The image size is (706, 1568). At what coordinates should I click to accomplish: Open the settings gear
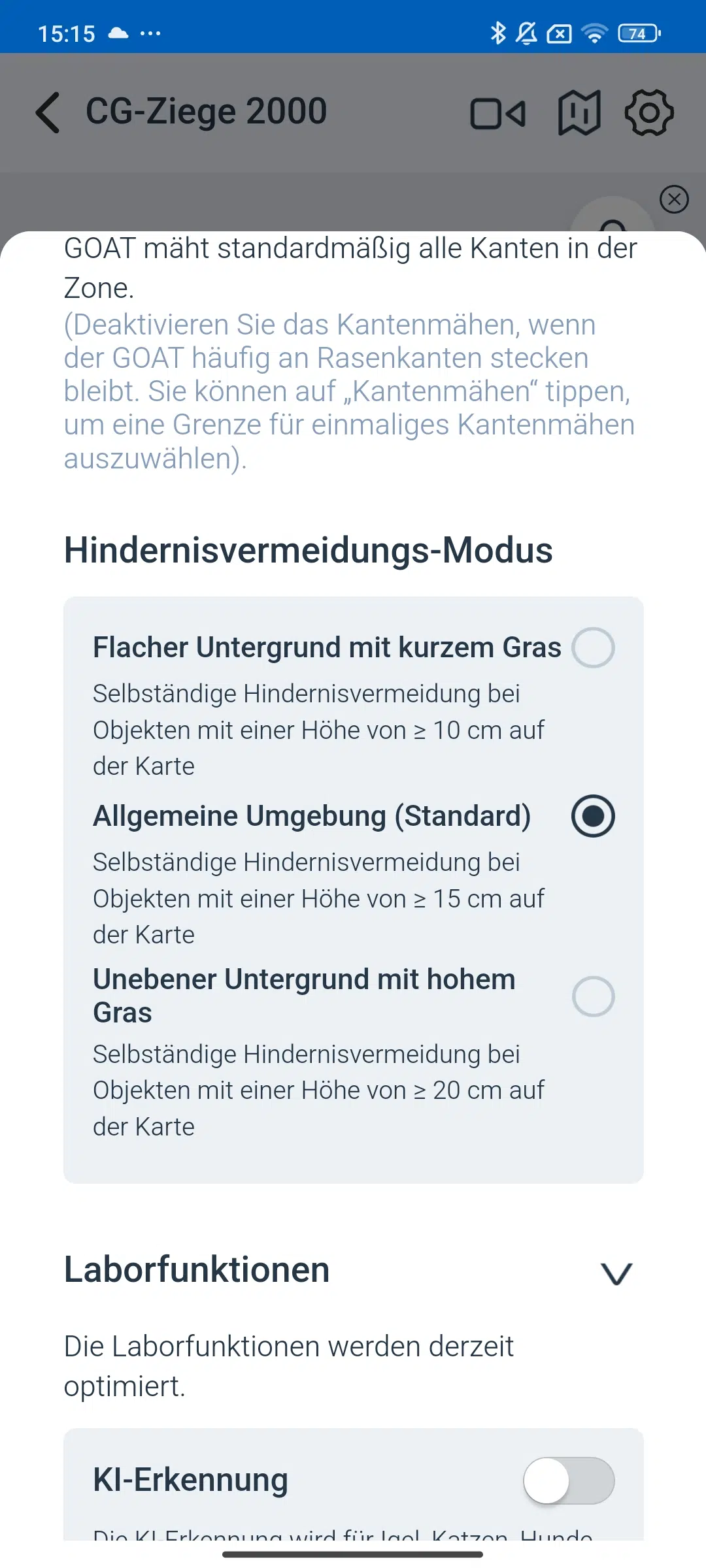pyautogui.click(x=649, y=113)
